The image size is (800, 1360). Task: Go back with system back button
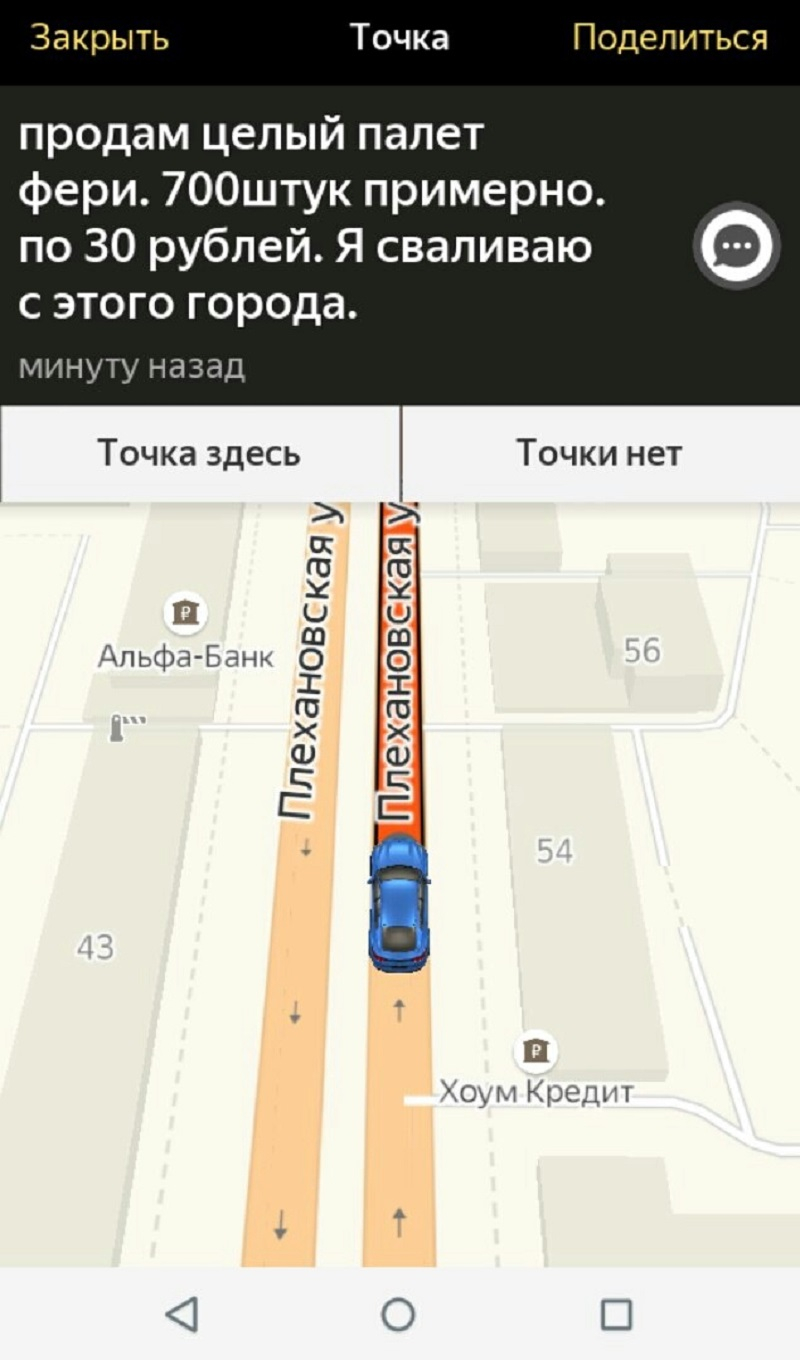[x=181, y=1312]
